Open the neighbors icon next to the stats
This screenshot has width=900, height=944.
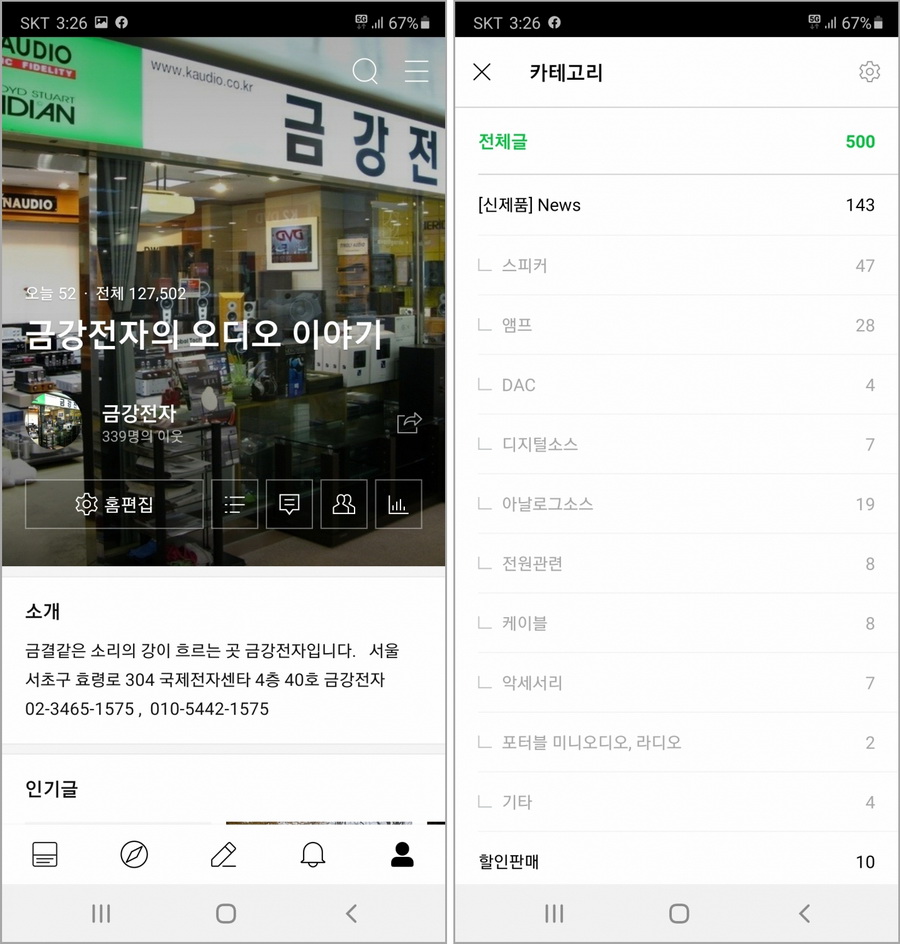click(x=344, y=504)
